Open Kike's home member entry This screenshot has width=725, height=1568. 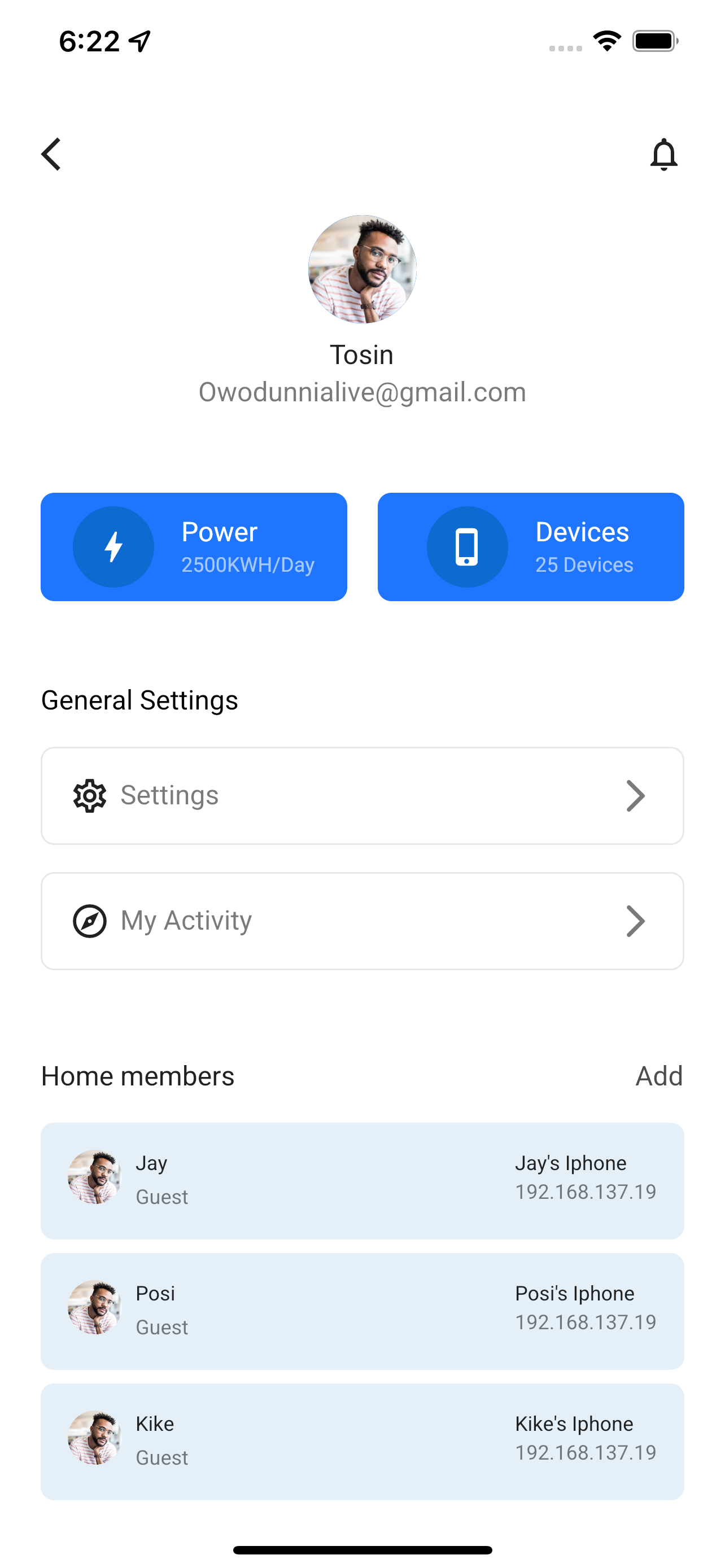point(362,1441)
